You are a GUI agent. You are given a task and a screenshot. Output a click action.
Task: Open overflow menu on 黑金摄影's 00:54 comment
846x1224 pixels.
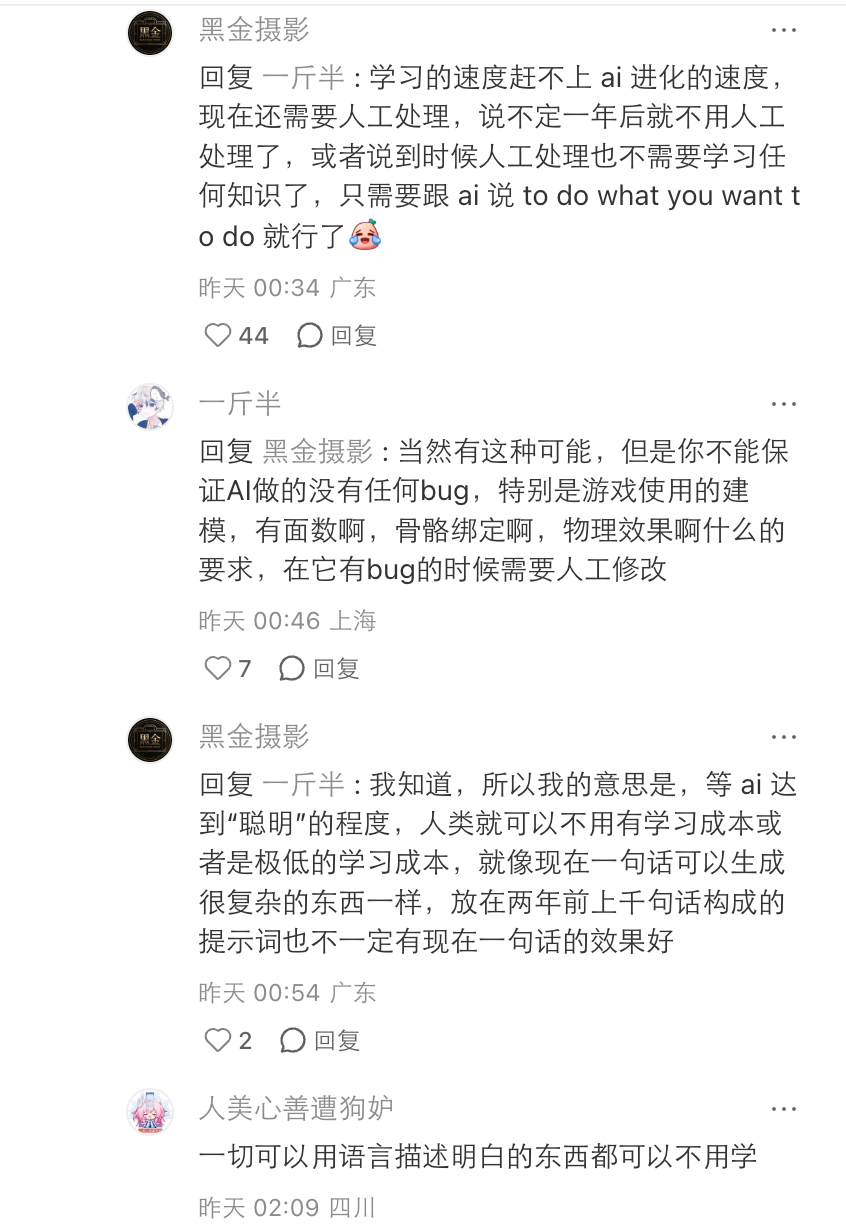(x=784, y=737)
